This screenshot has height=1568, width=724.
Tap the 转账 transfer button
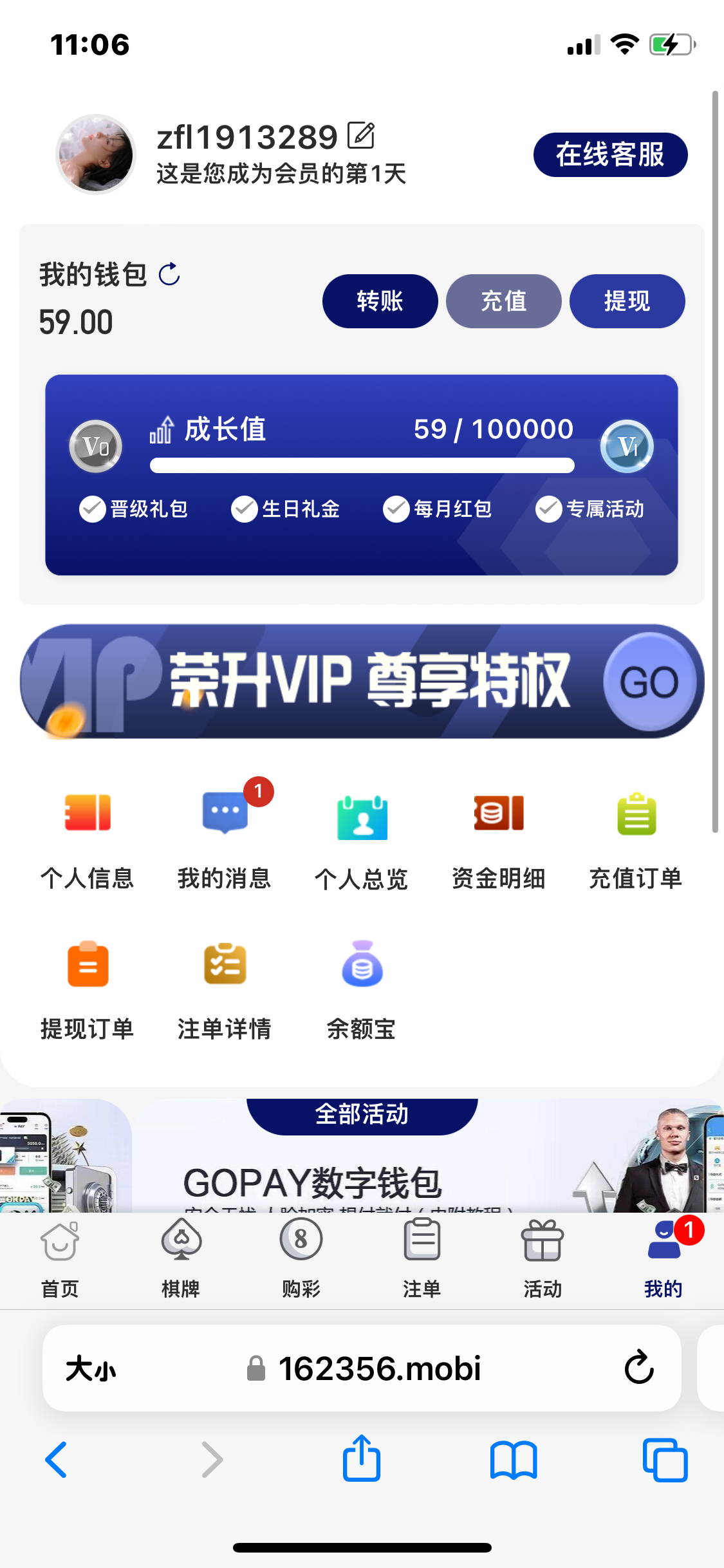tap(380, 301)
